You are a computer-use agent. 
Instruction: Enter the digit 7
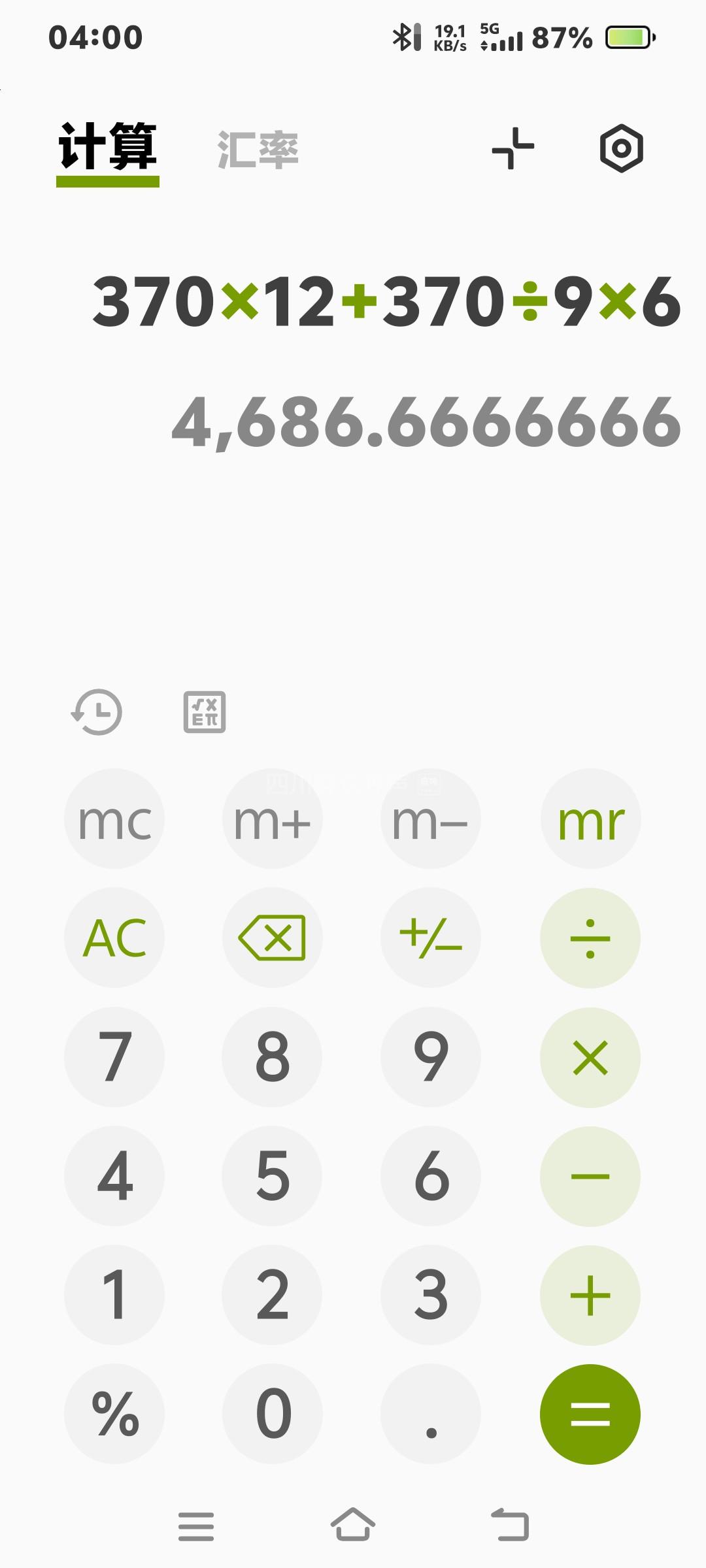tap(114, 1058)
